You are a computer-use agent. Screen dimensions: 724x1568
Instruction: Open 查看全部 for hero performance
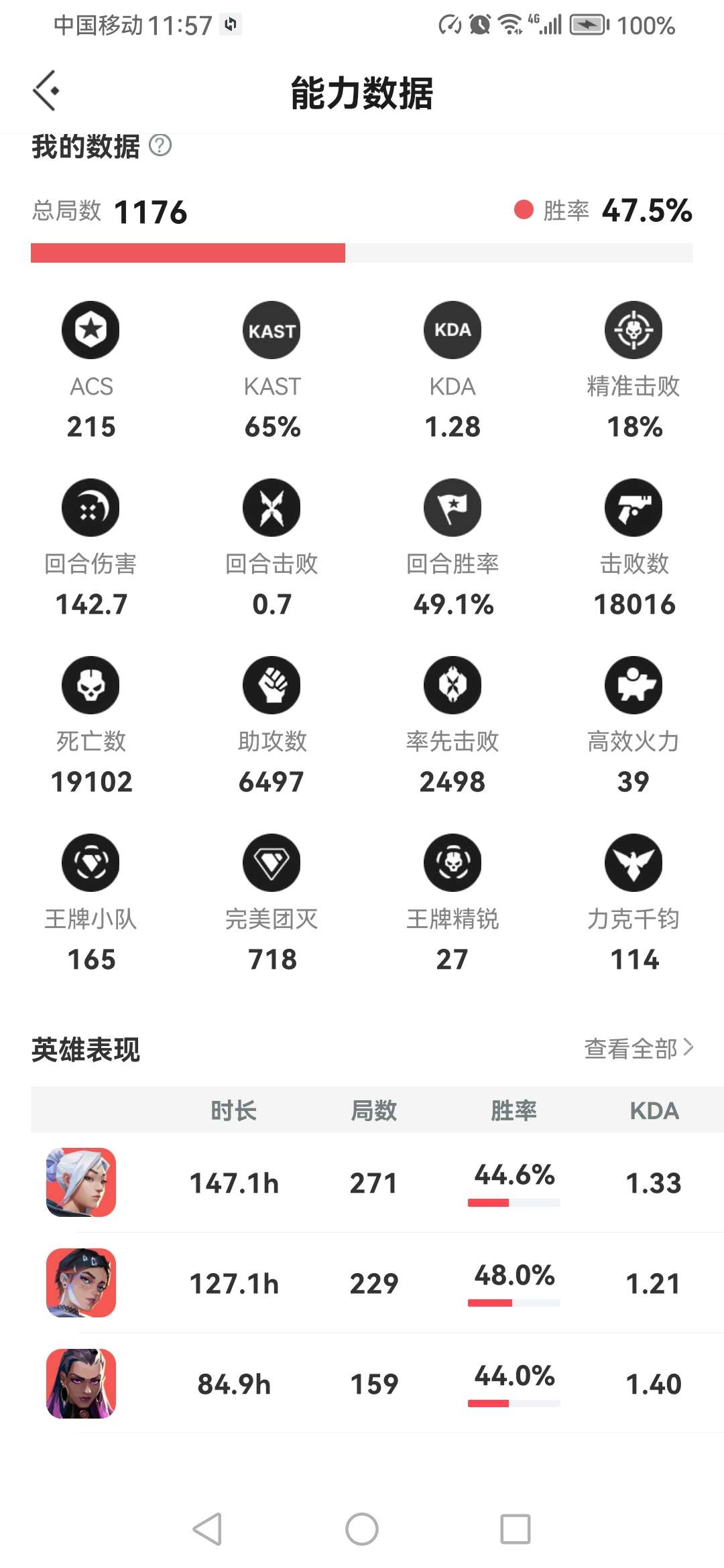click(x=638, y=1048)
